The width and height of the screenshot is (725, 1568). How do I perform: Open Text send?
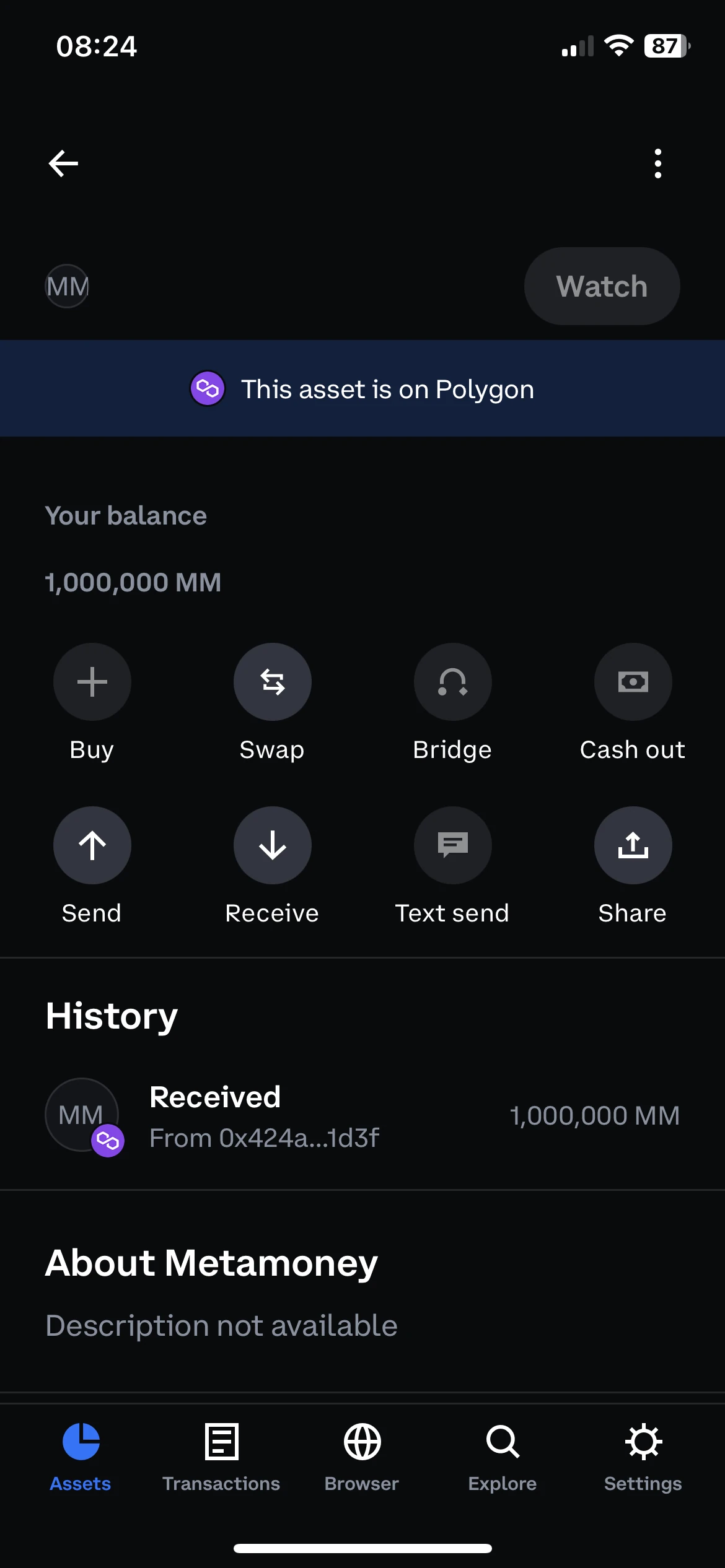coord(452,845)
